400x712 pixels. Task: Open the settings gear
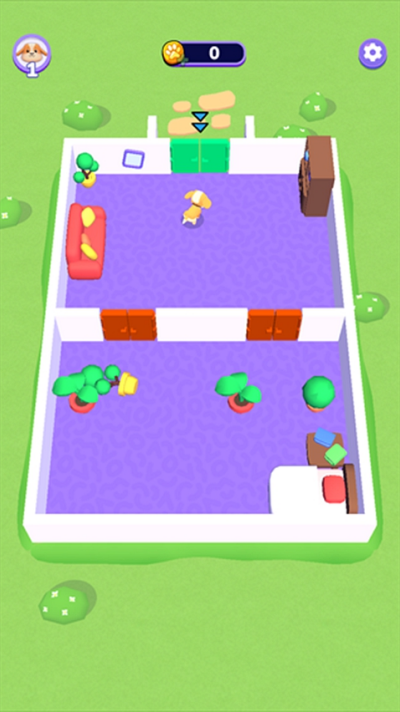coord(373,54)
